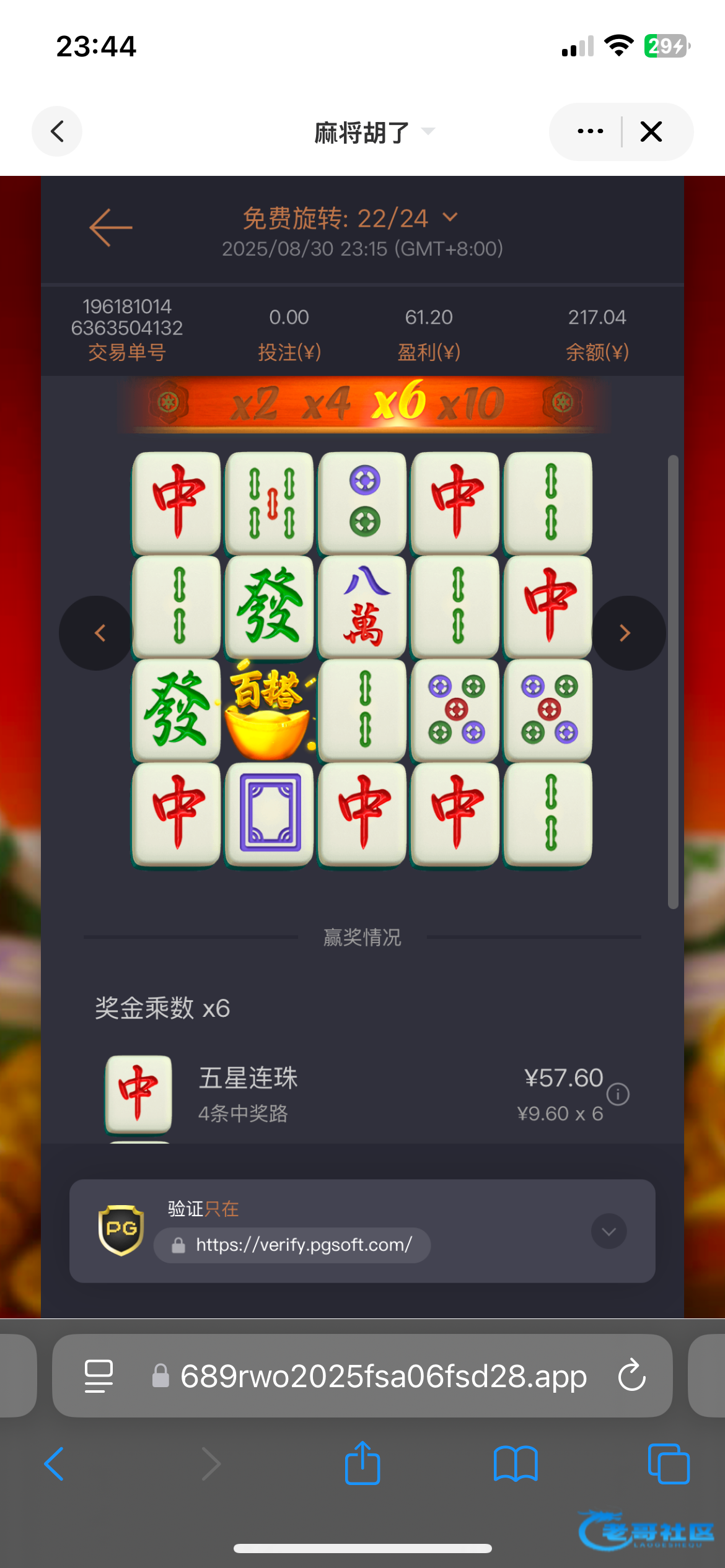Show all open Safari tabs

[x=668, y=1464]
